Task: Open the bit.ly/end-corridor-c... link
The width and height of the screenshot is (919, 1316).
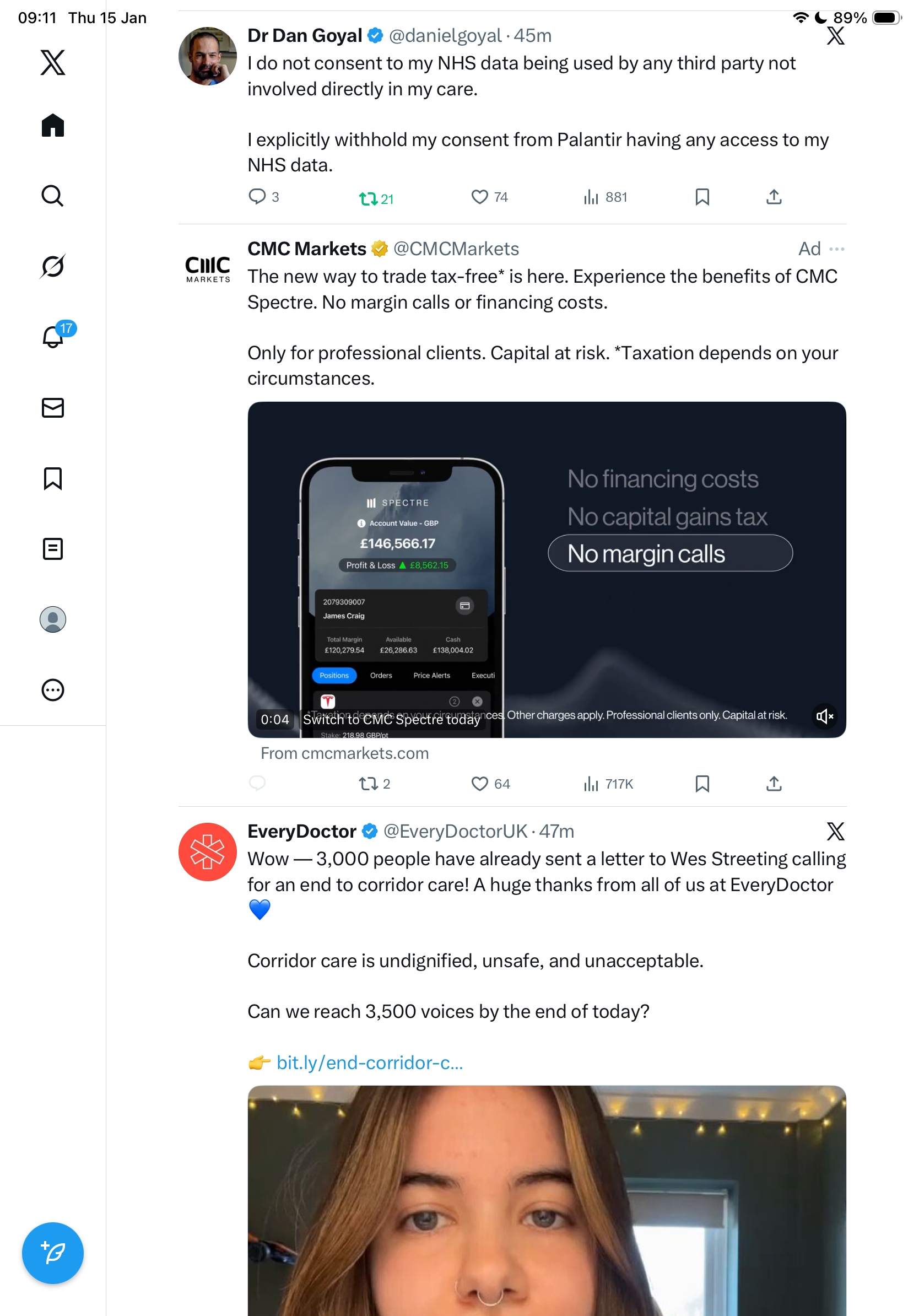Action: (370, 1062)
